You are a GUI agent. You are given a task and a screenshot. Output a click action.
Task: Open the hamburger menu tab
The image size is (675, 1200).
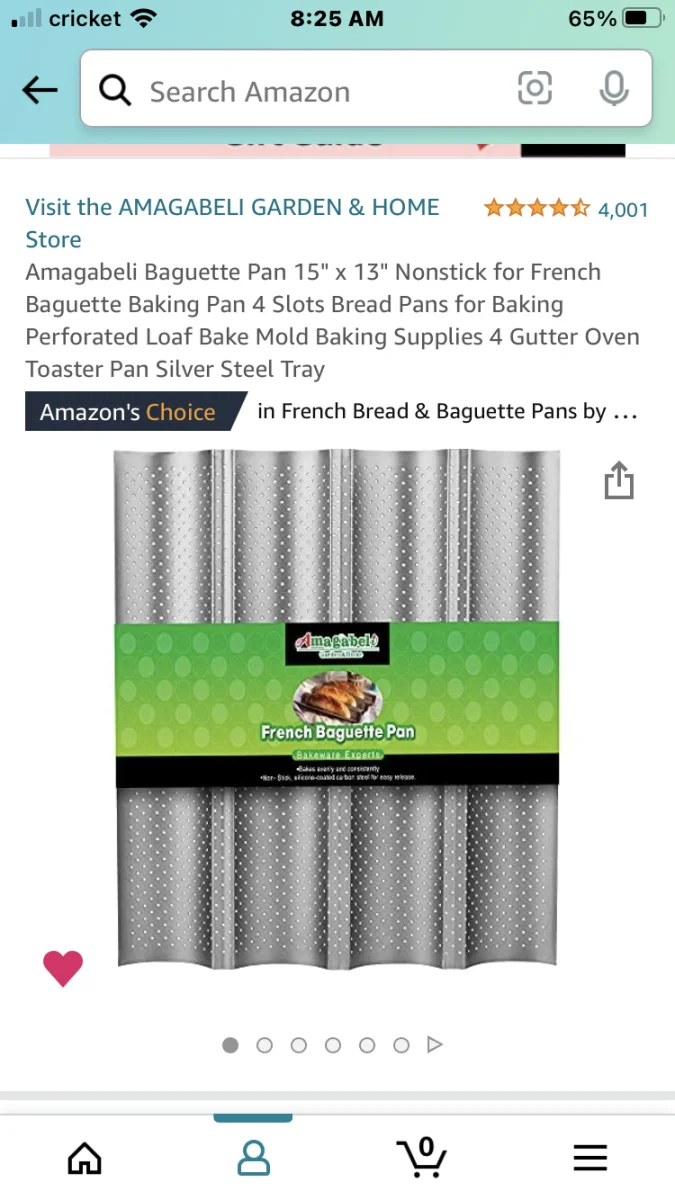(x=590, y=1158)
